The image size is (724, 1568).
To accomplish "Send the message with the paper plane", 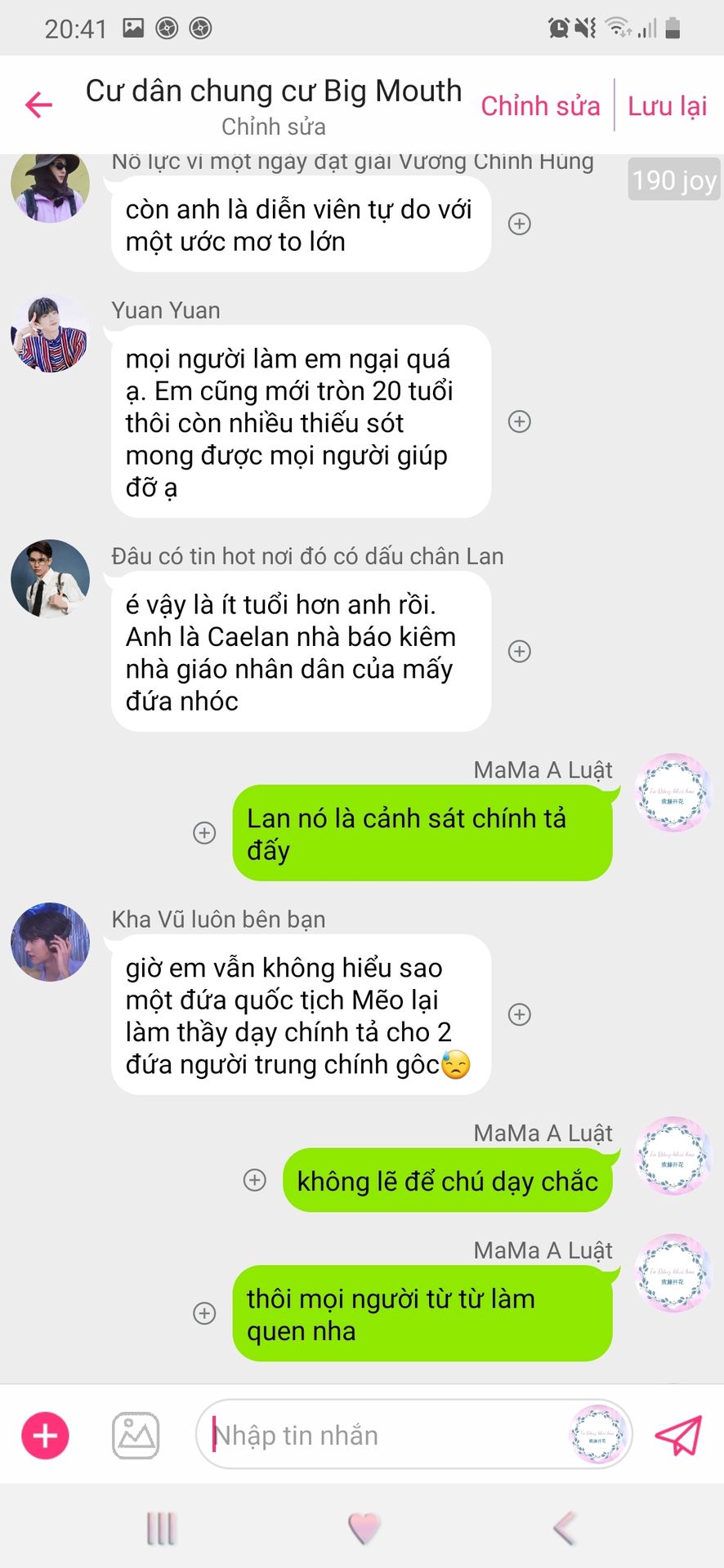I will click(x=678, y=1436).
